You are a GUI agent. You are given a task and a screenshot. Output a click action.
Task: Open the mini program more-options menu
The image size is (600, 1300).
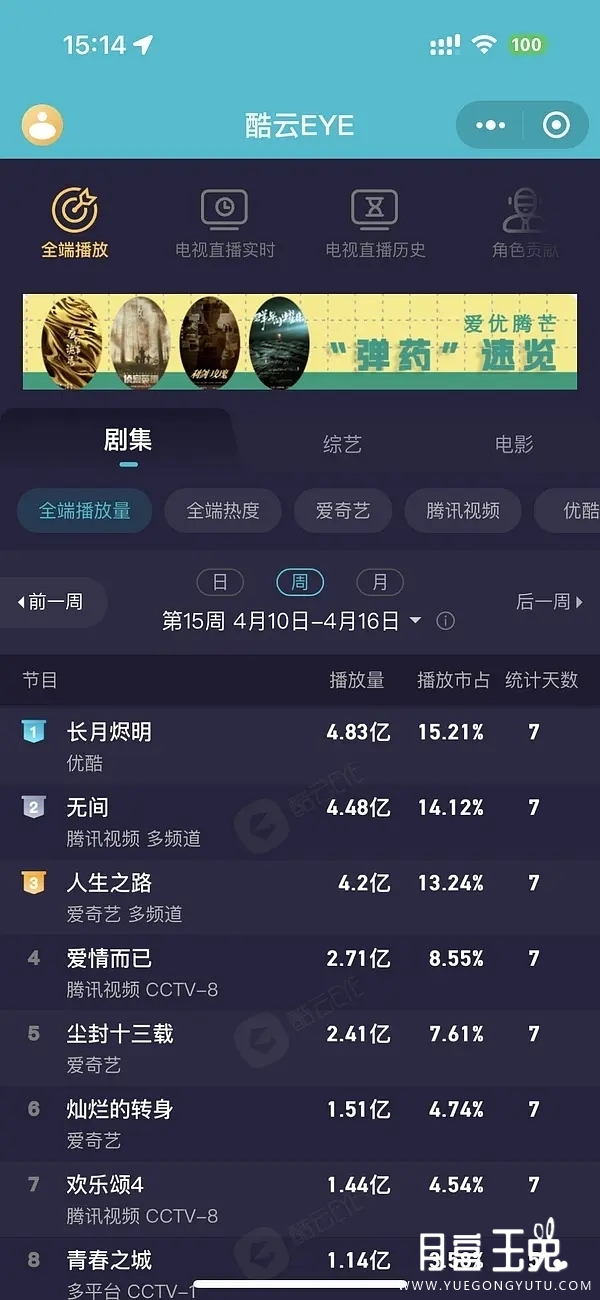(x=491, y=126)
